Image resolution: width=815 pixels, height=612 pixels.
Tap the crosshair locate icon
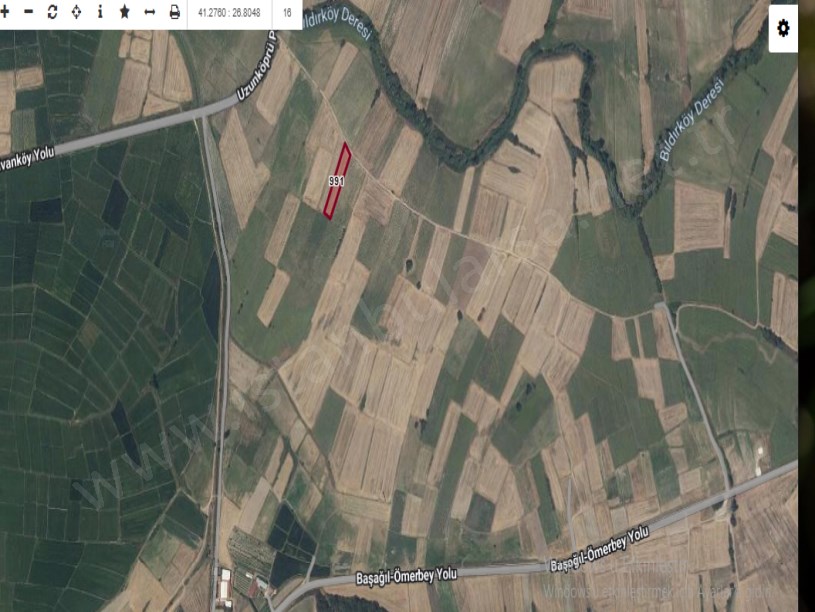coord(76,13)
